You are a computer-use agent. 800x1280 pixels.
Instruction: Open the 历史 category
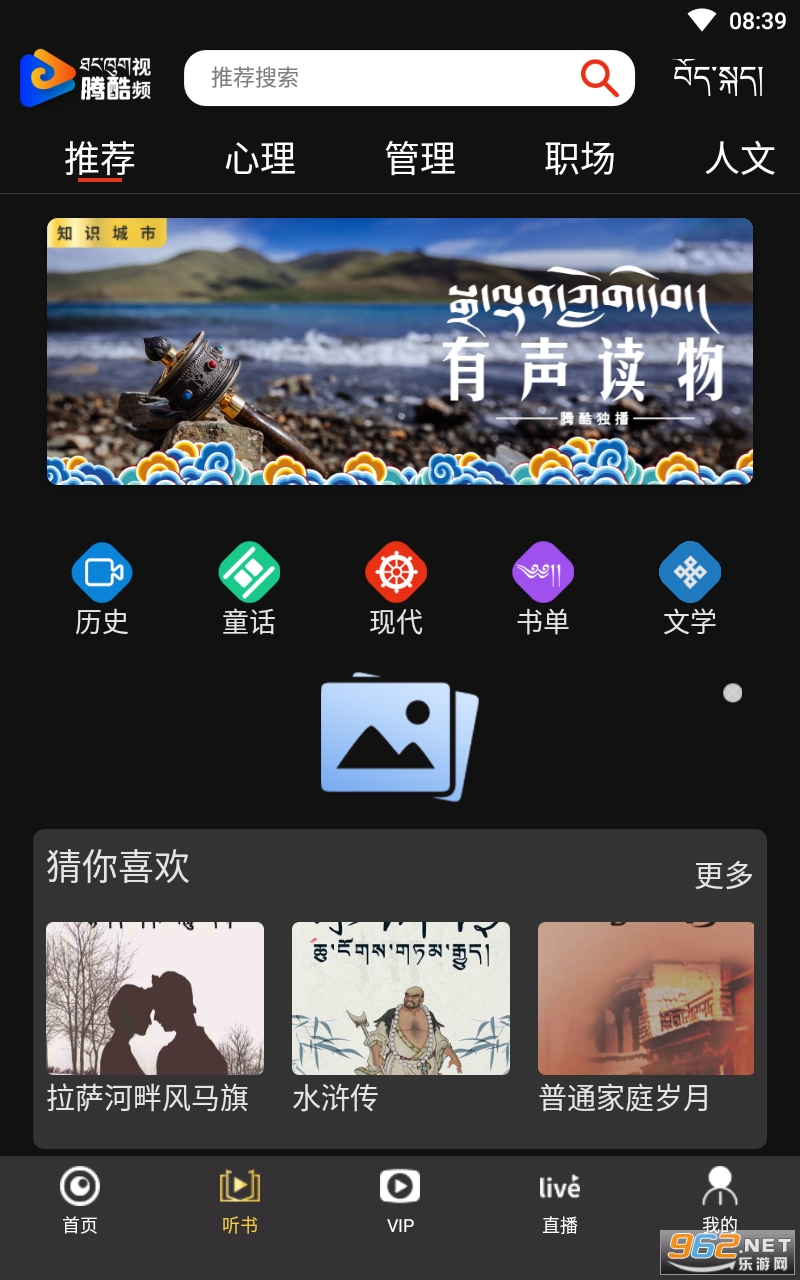point(102,588)
